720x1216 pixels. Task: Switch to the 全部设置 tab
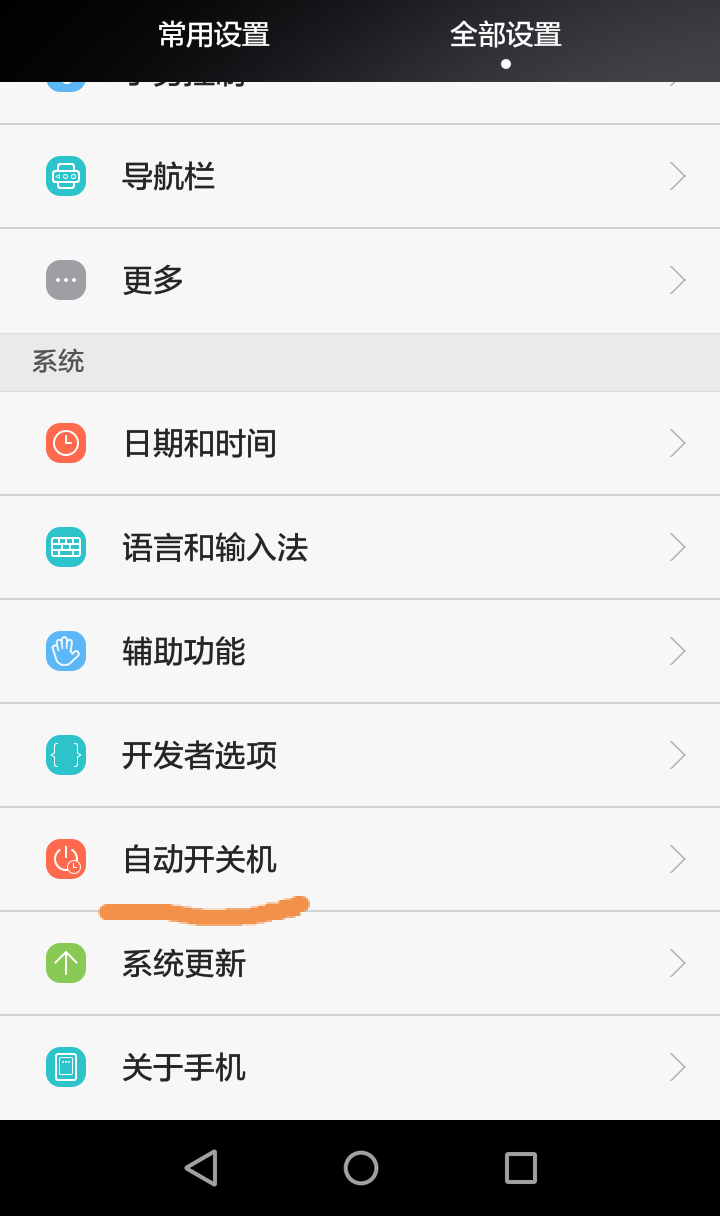(506, 35)
